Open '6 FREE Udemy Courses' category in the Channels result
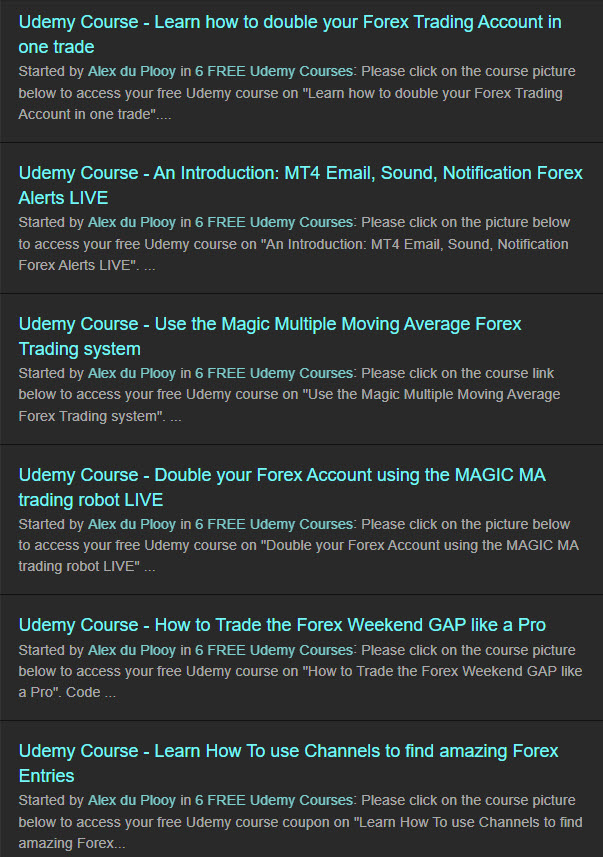 point(273,800)
